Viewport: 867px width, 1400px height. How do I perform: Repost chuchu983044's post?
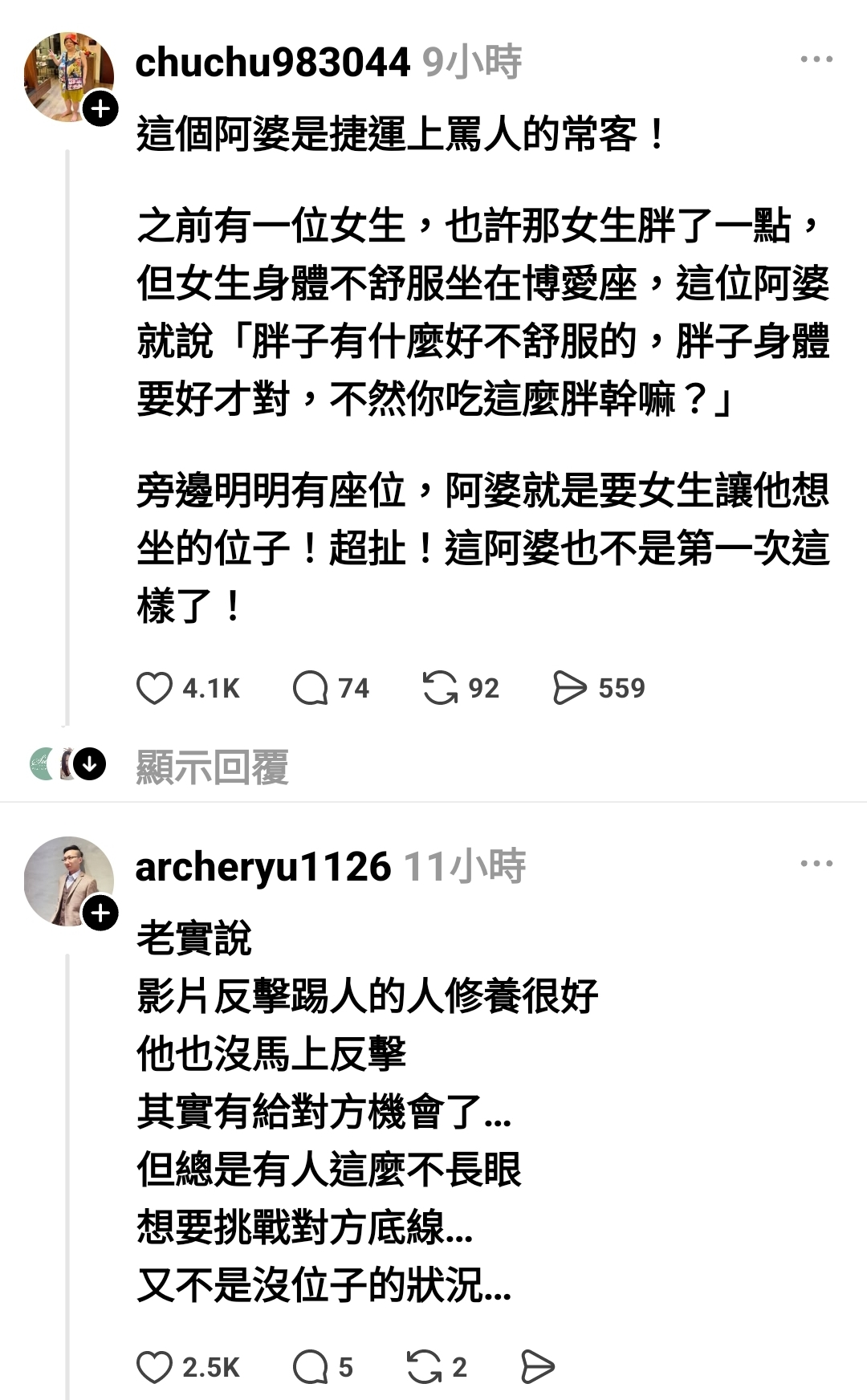[x=440, y=689]
